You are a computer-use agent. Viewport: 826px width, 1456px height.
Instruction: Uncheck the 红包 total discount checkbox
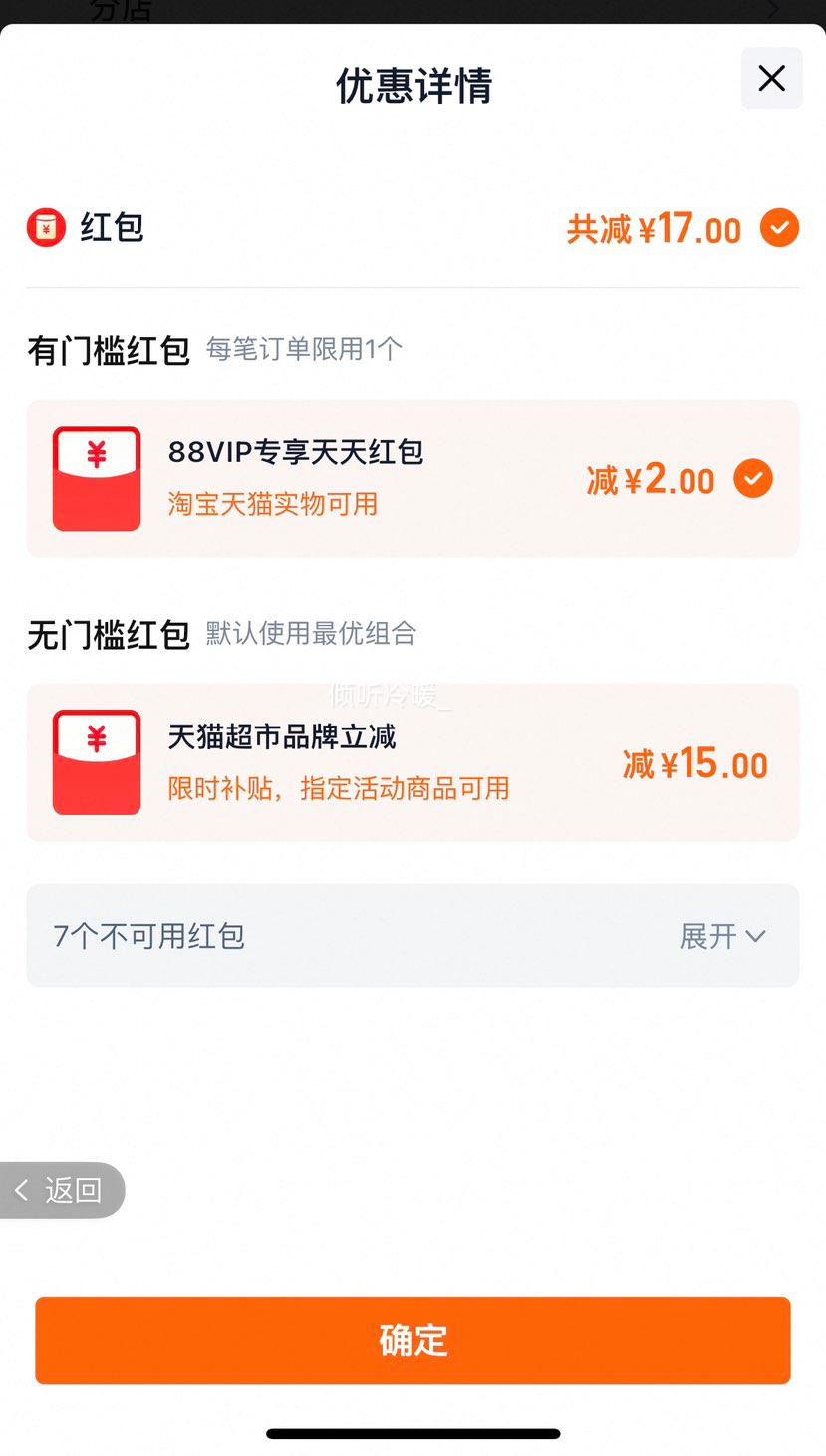click(x=779, y=228)
